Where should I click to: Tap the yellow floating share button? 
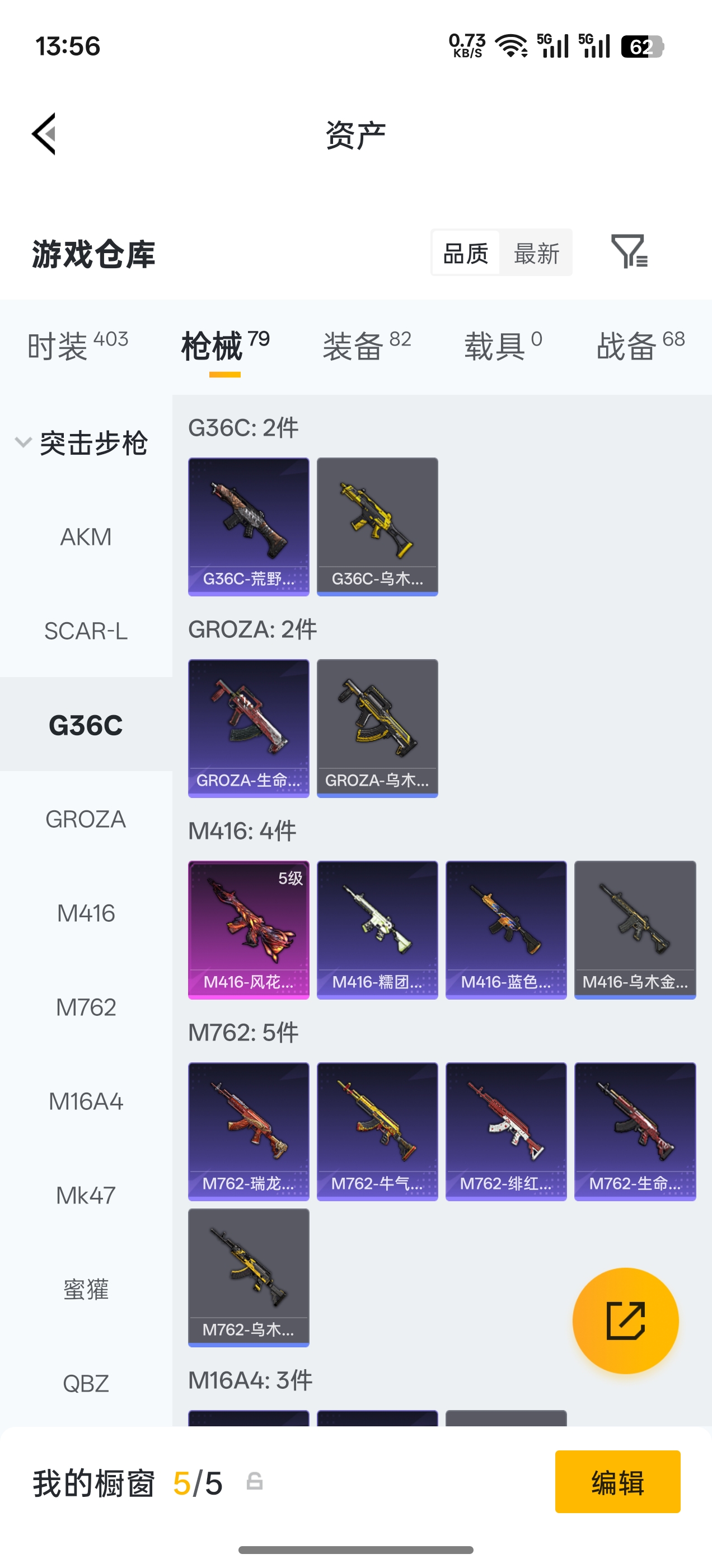625,1320
